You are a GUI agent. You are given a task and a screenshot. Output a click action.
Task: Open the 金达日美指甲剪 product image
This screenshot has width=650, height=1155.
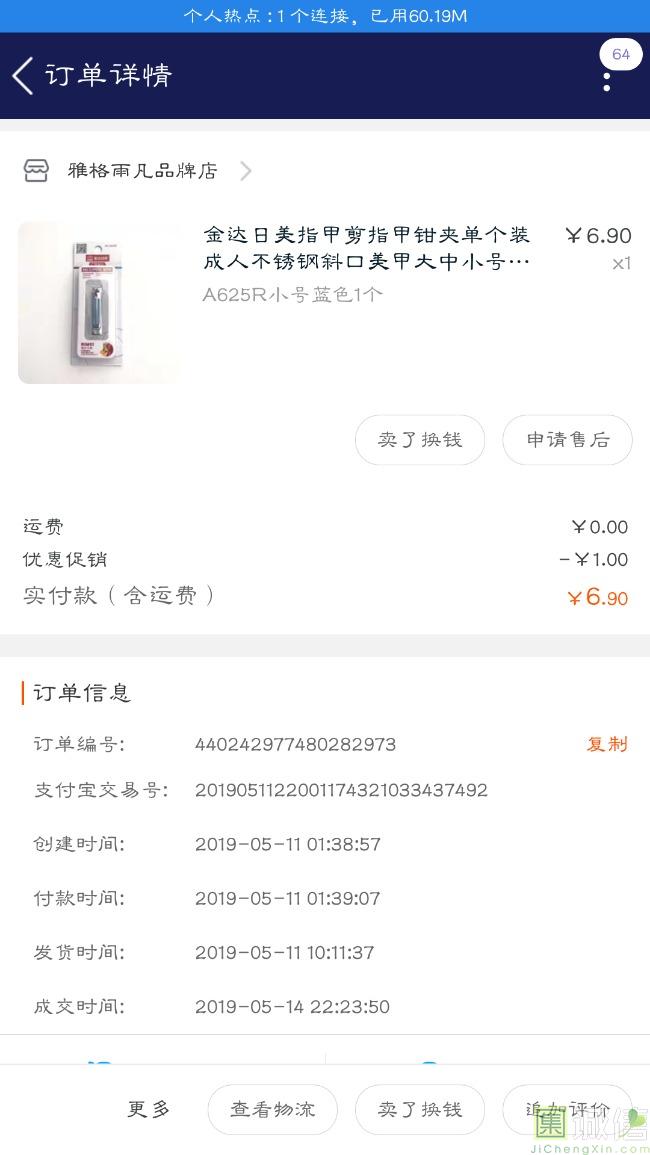coord(99,302)
